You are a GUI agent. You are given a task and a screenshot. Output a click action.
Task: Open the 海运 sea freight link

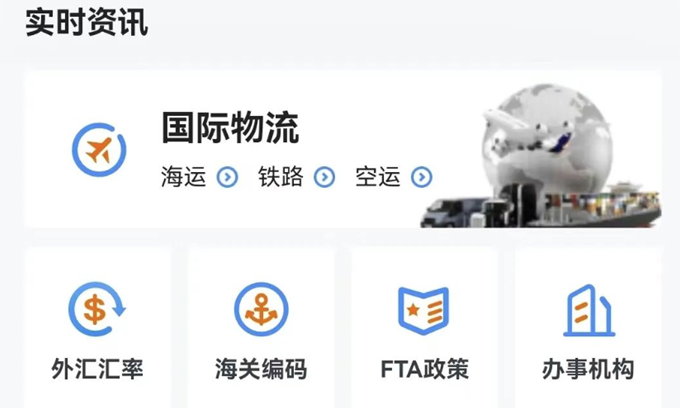[199, 177]
